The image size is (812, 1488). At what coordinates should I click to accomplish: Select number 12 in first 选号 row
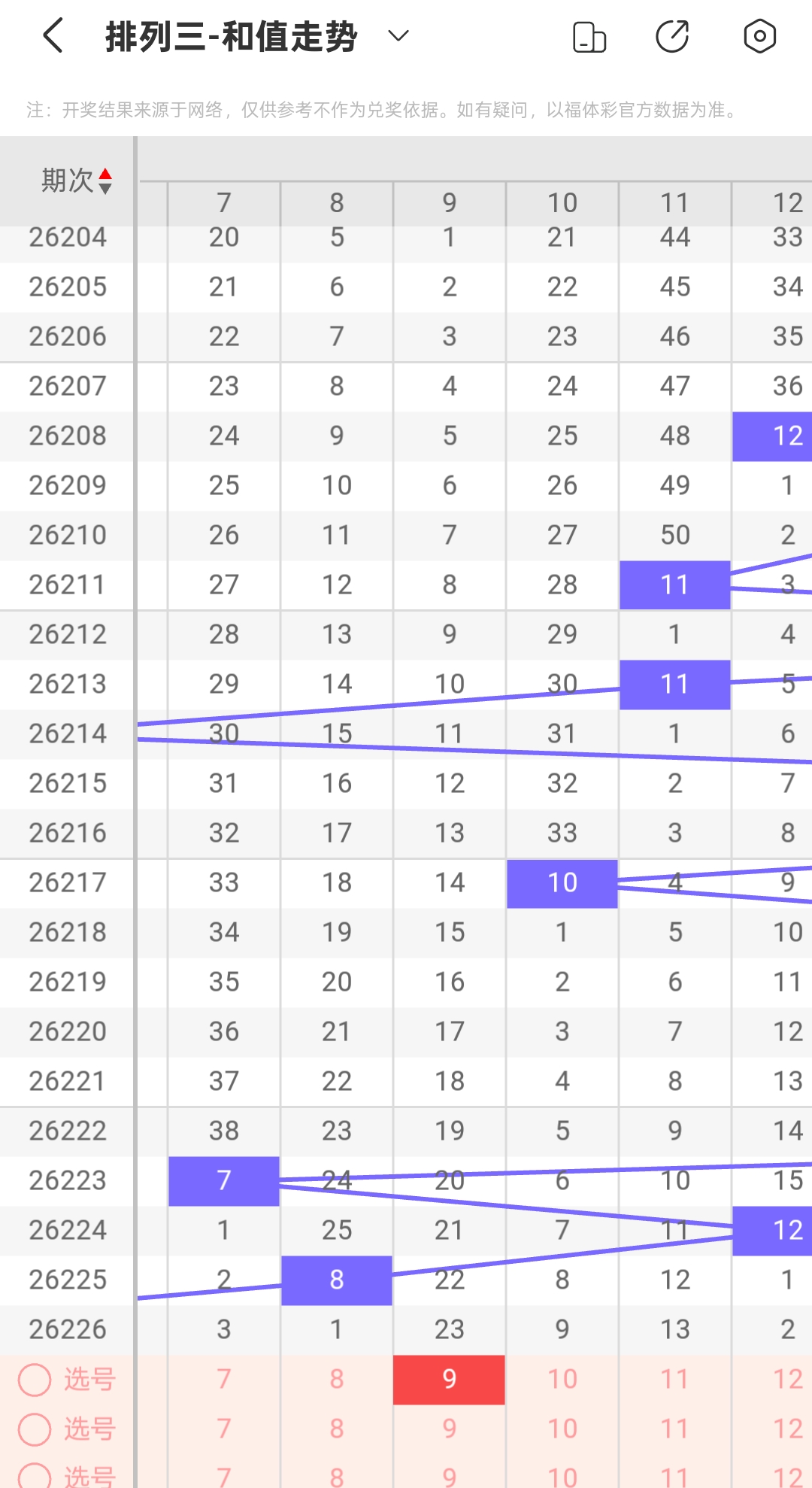773,1379
